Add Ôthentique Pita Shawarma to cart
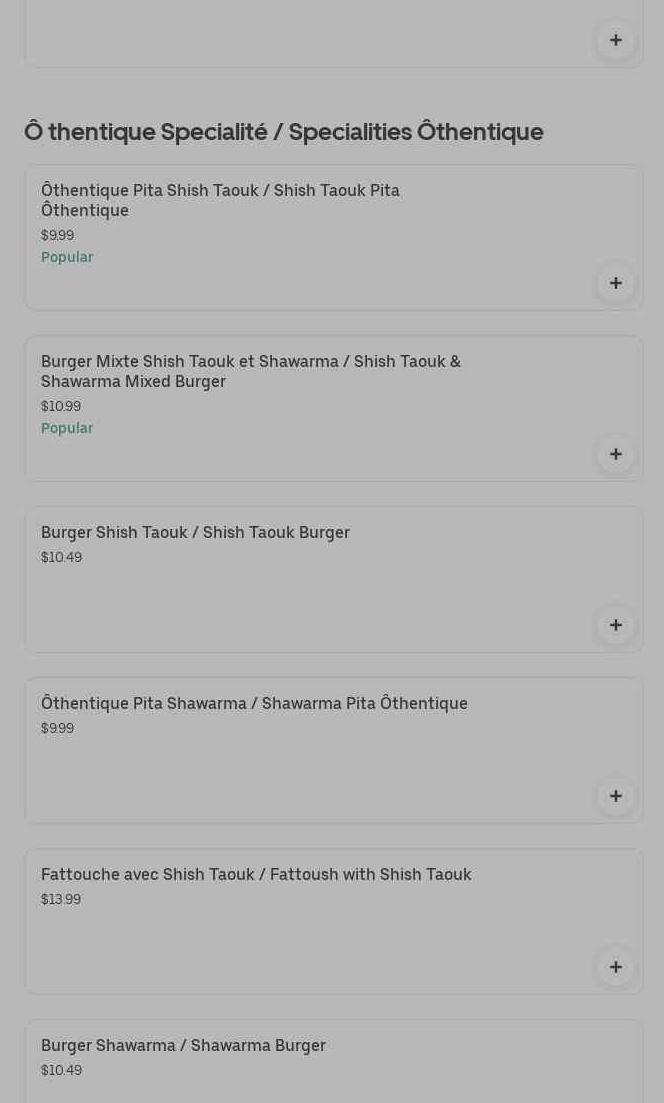The width and height of the screenshot is (664, 1103). (x=616, y=796)
